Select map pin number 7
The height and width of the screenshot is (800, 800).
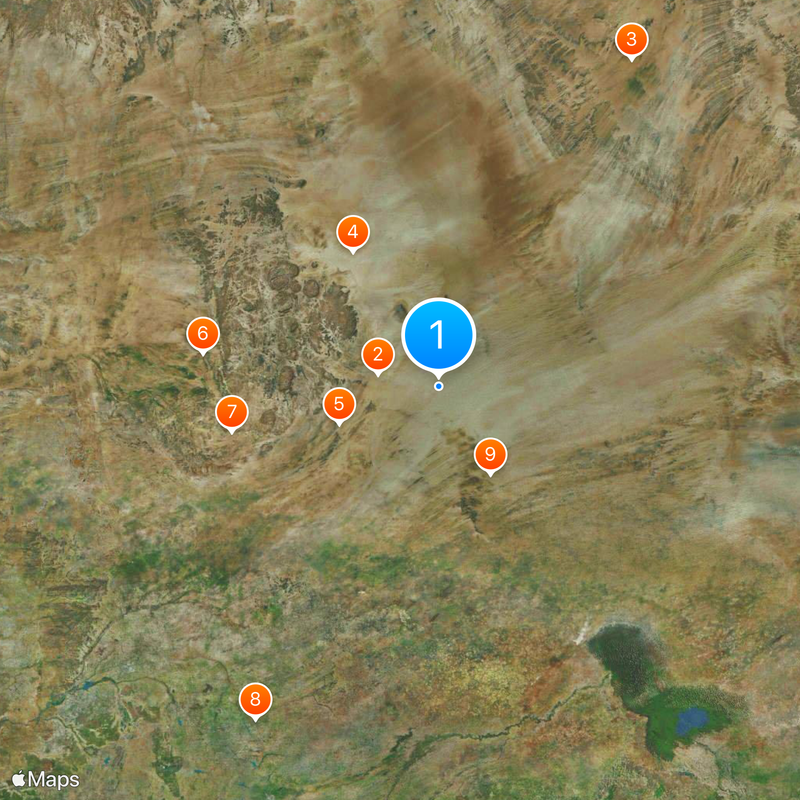[232, 411]
